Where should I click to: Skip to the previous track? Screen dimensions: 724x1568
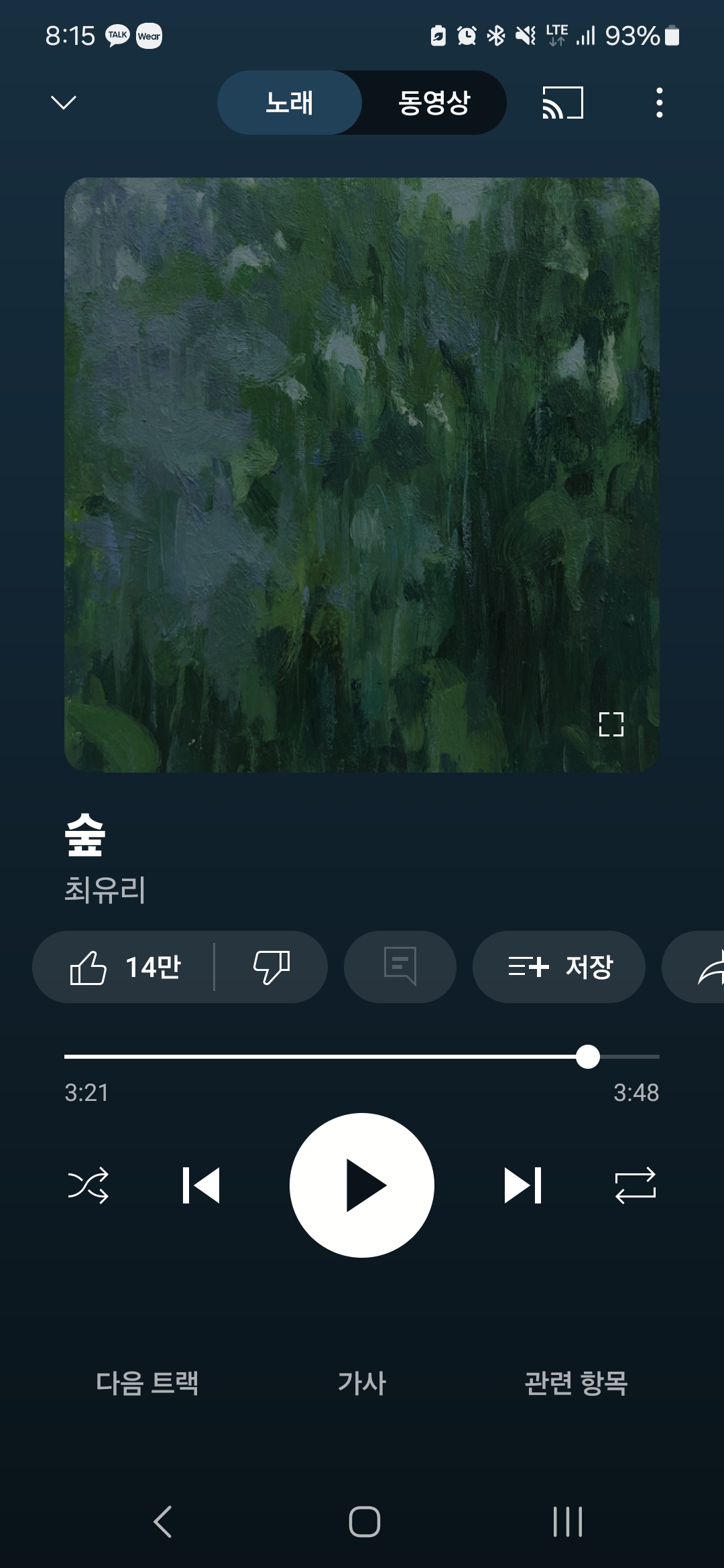click(201, 1185)
